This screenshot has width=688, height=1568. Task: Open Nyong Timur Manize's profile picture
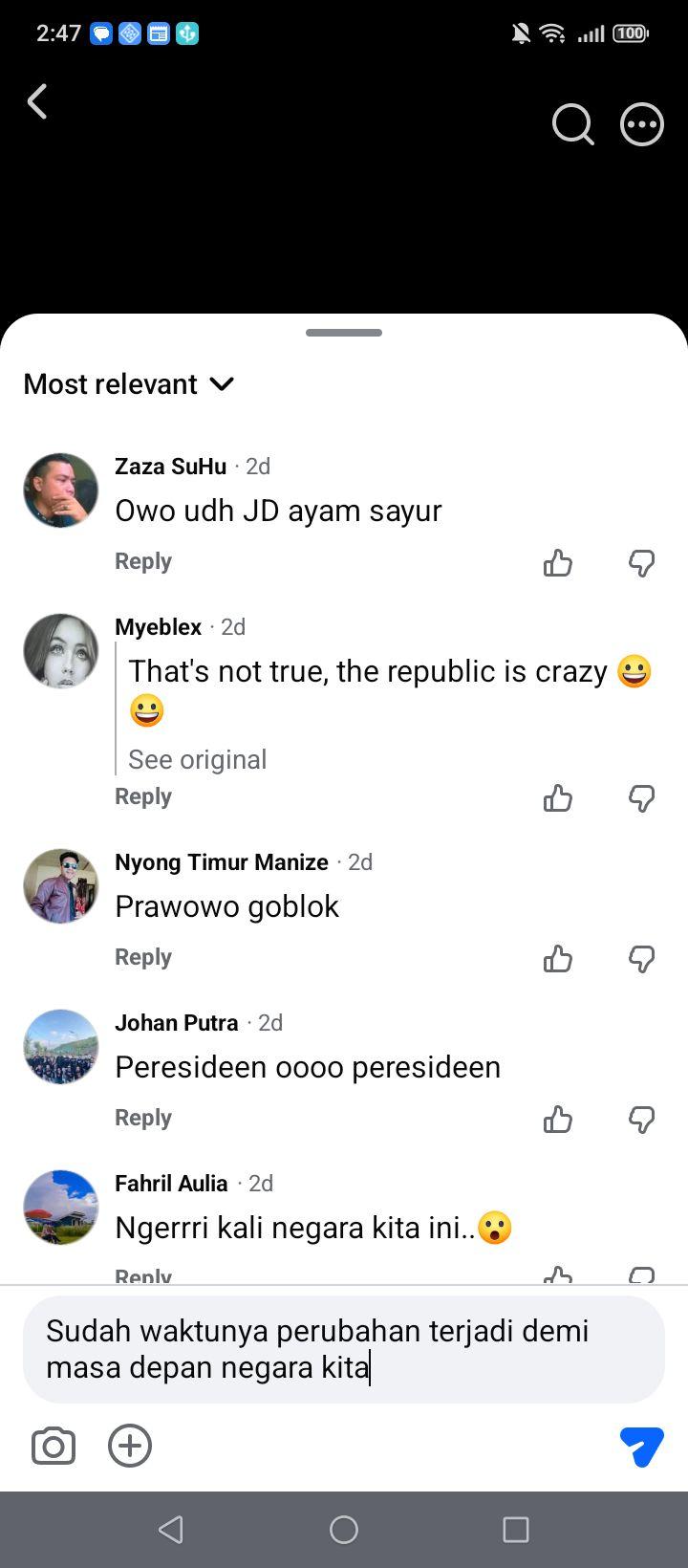point(61,885)
